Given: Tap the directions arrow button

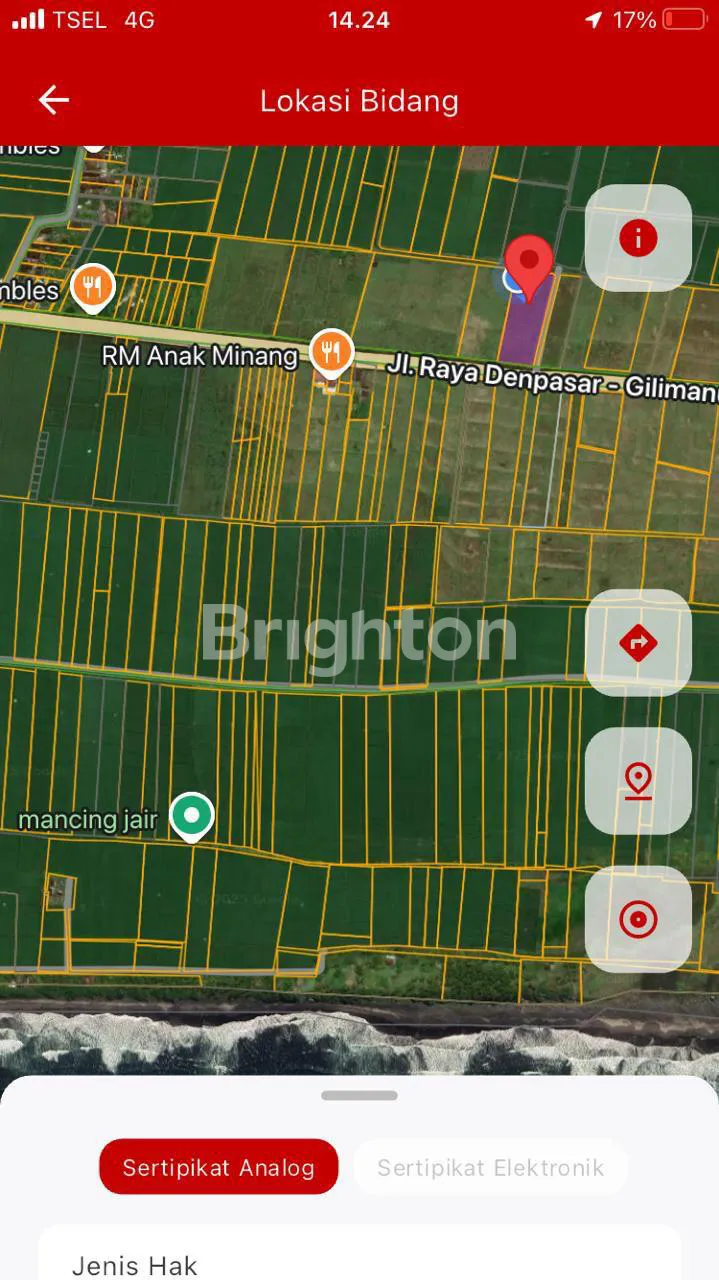Looking at the screenshot, I should 638,643.
